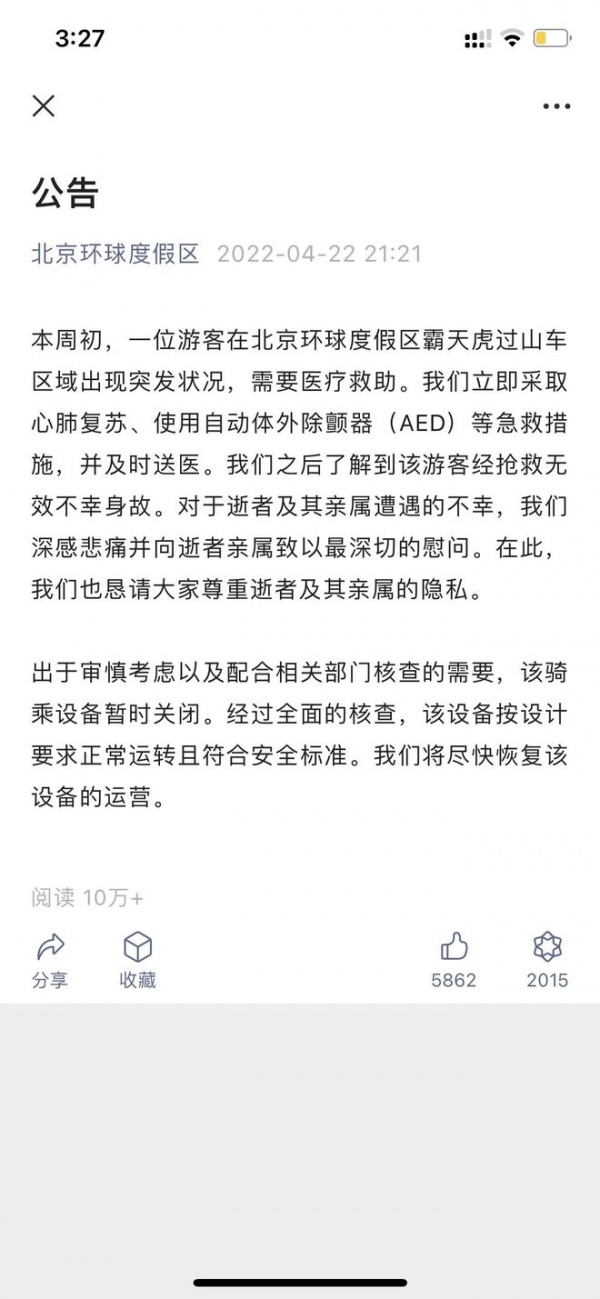Image resolution: width=600 pixels, height=1299 pixels.
Task: Open the three-dot overflow menu
Action: [556, 106]
